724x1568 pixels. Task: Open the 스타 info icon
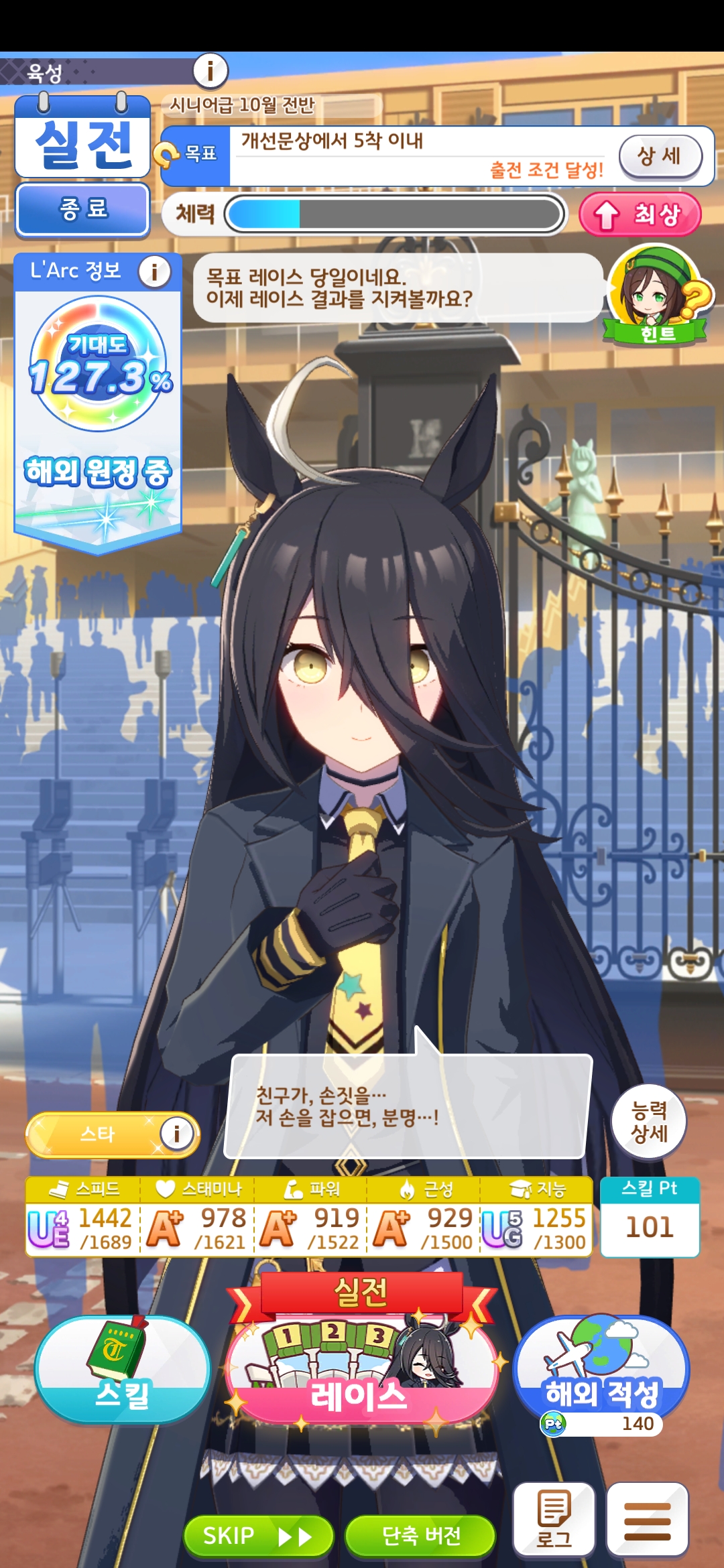click(177, 1134)
